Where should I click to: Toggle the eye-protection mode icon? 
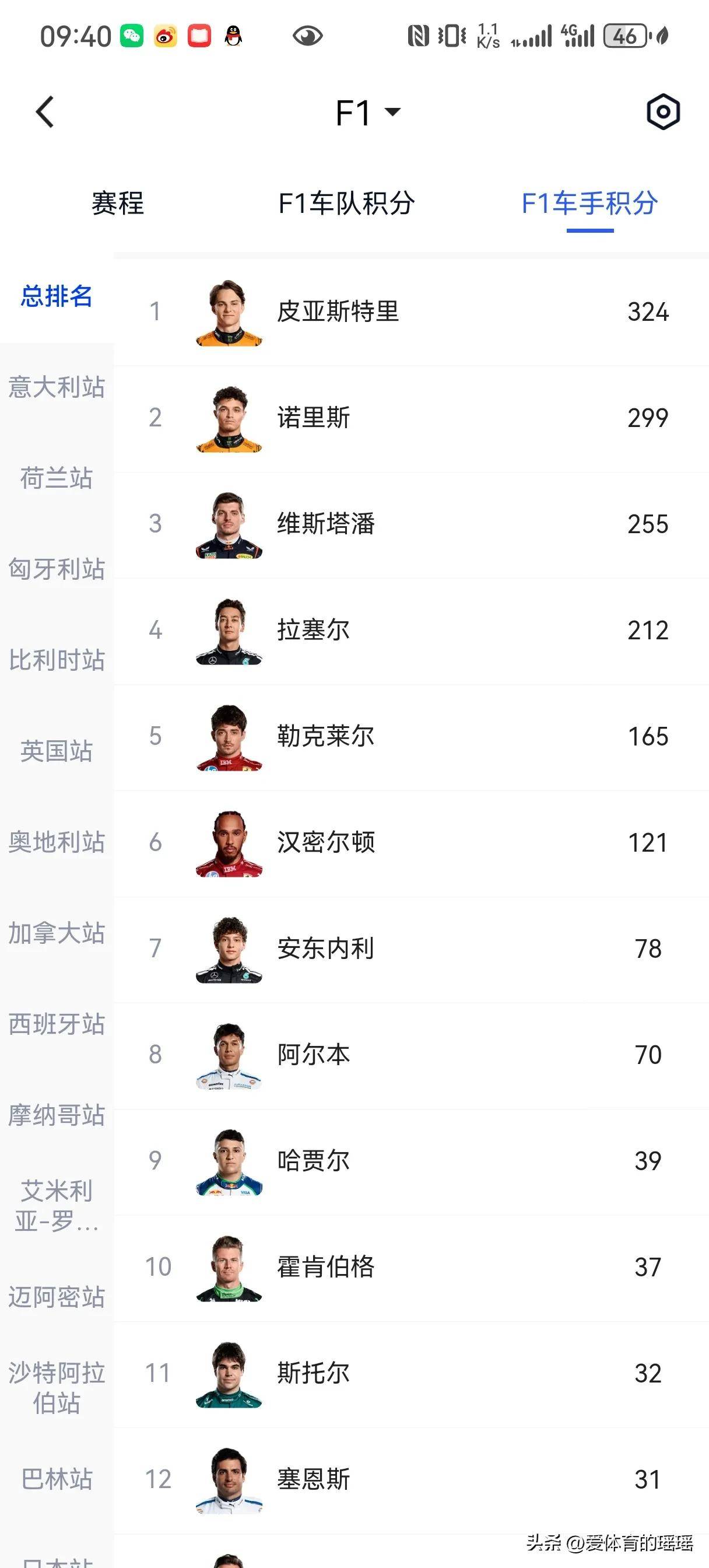click(307, 37)
